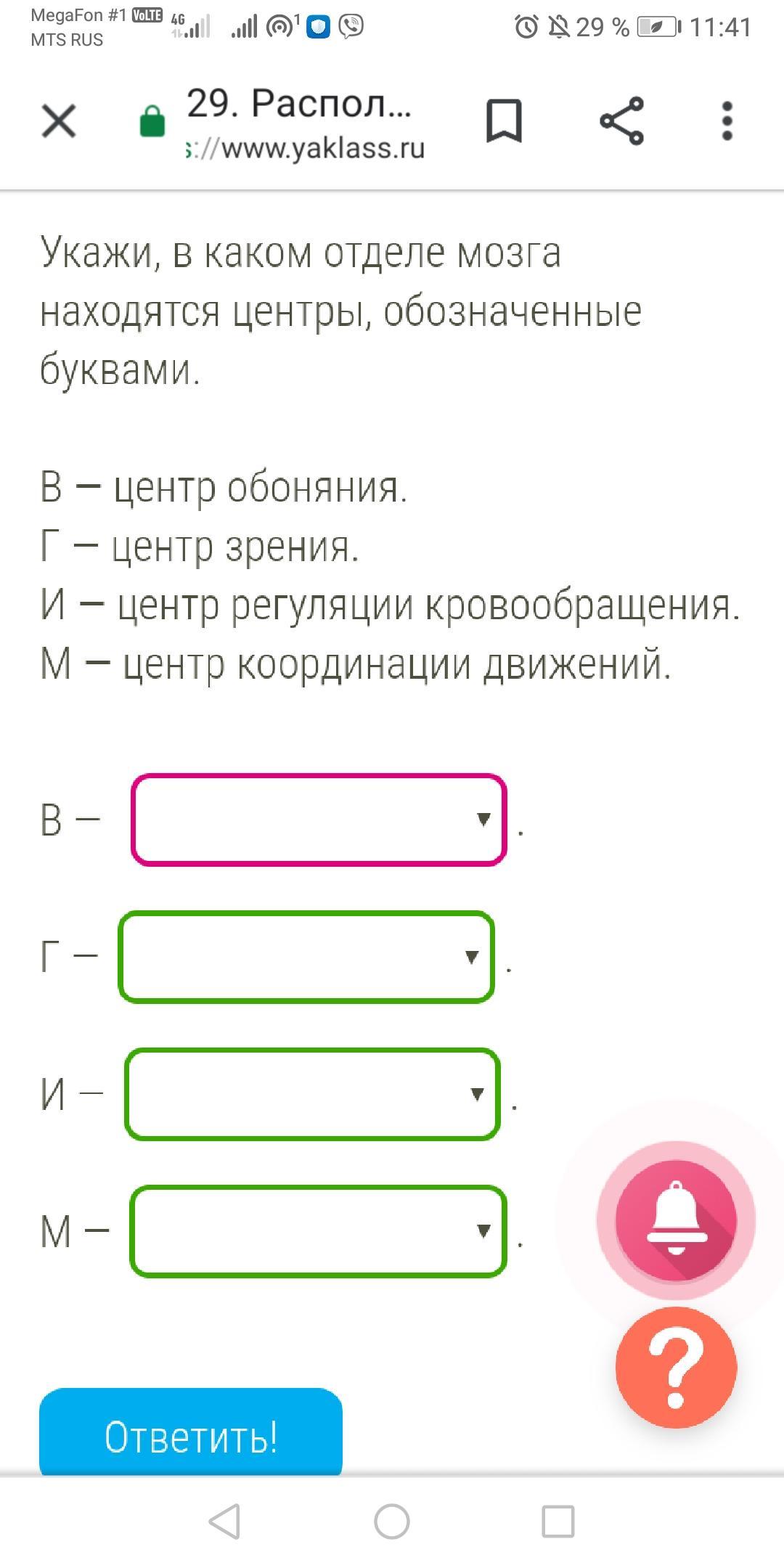Open recent apps from navigation bar
Screen dimensions: 784x1568
(558, 1522)
